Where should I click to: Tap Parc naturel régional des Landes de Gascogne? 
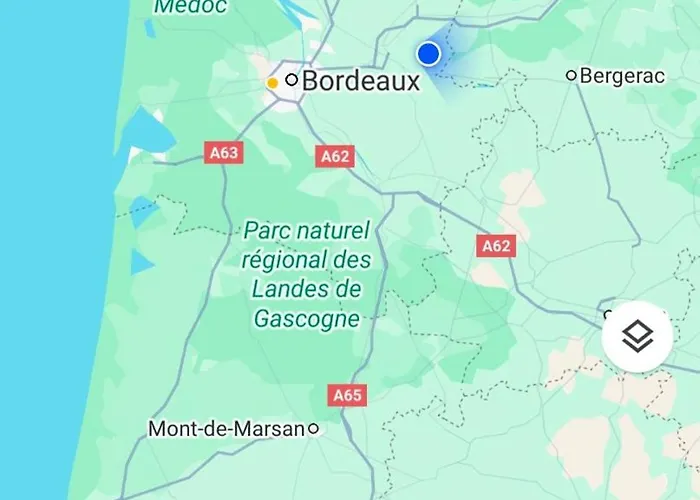pyautogui.click(x=306, y=275)
